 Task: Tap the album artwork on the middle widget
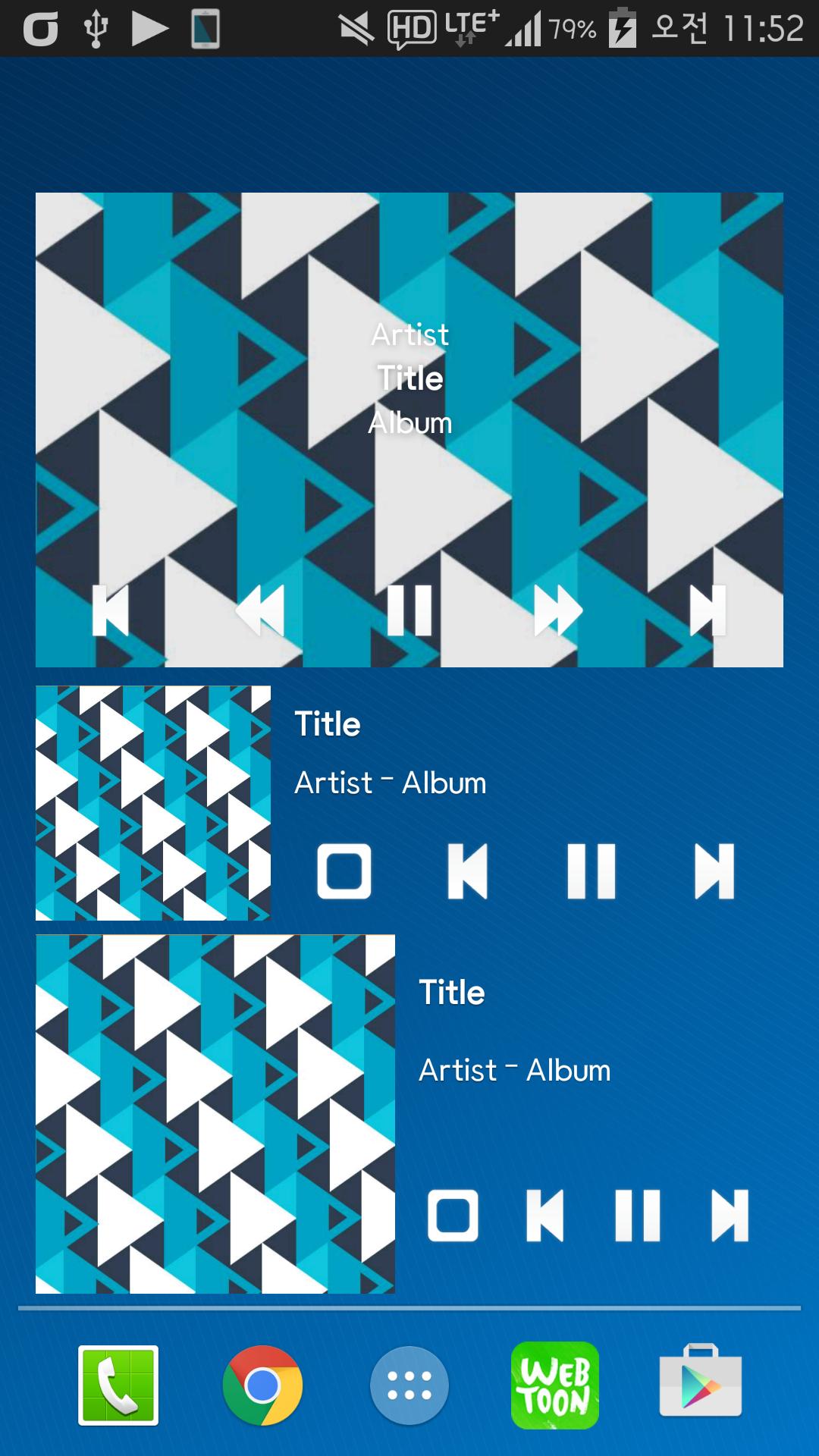click(154, 802)
